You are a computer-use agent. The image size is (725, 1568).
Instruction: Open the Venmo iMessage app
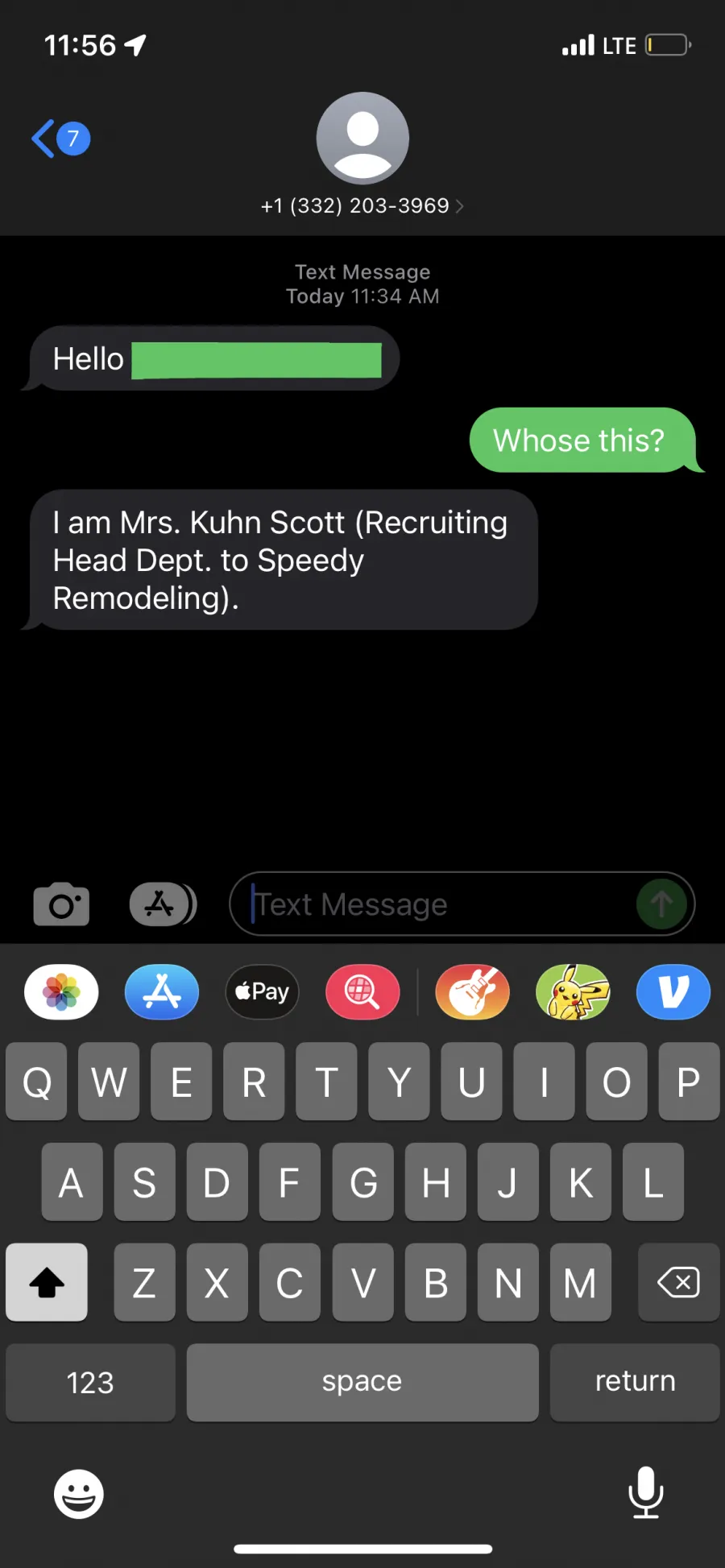coord(673,991)
